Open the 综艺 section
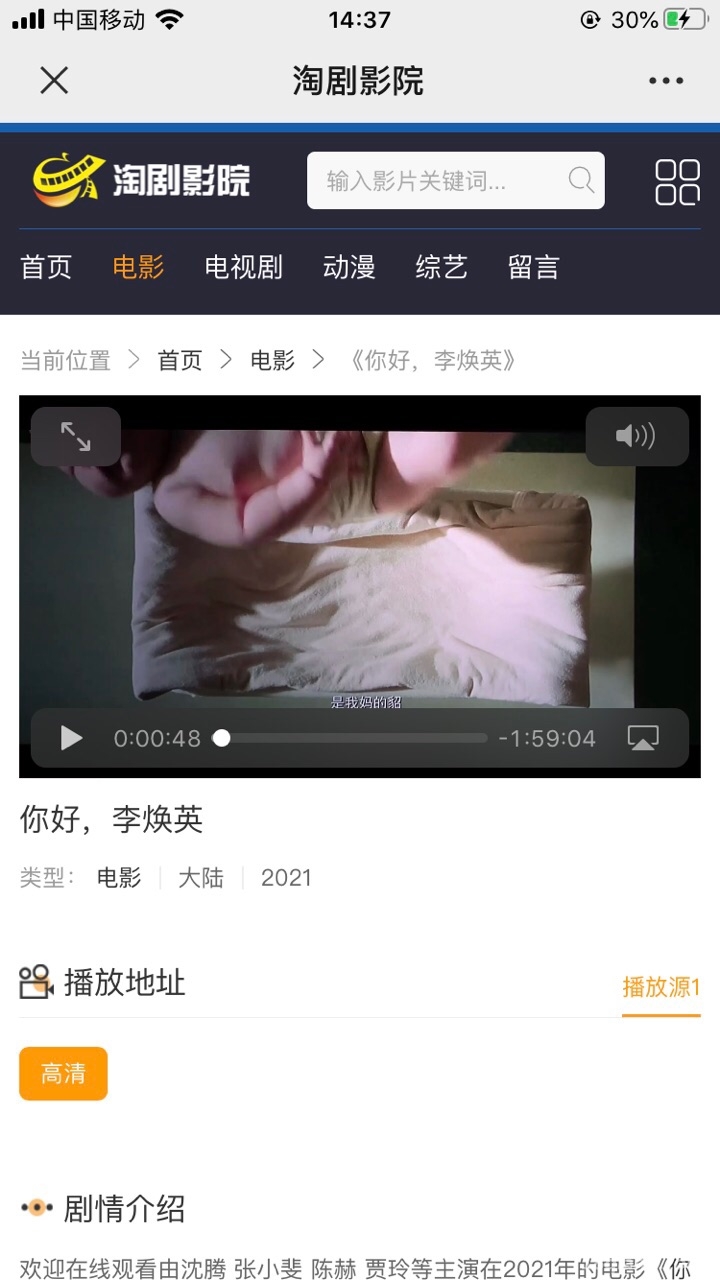720x1280 pixels. coord(441,267)
